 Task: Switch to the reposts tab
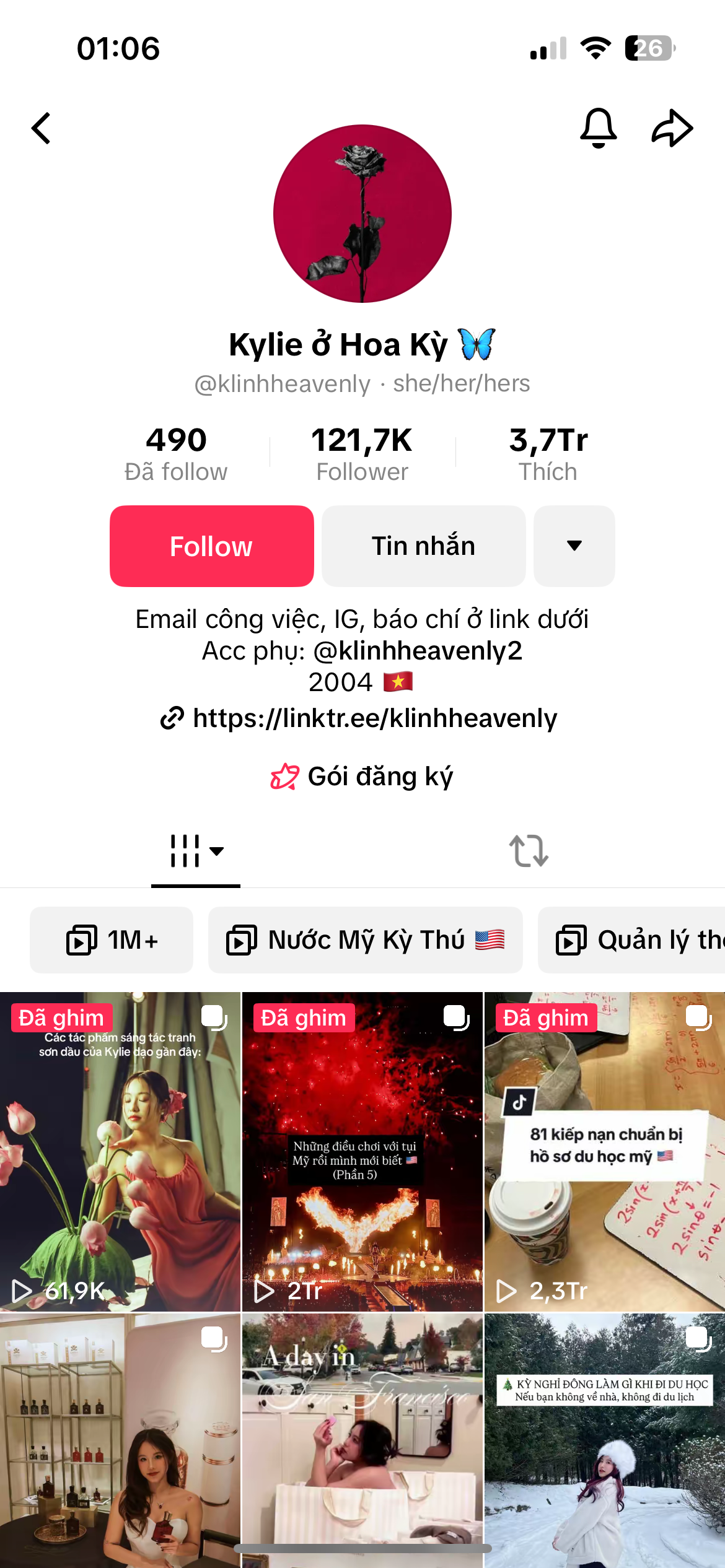tap(528, 851)
